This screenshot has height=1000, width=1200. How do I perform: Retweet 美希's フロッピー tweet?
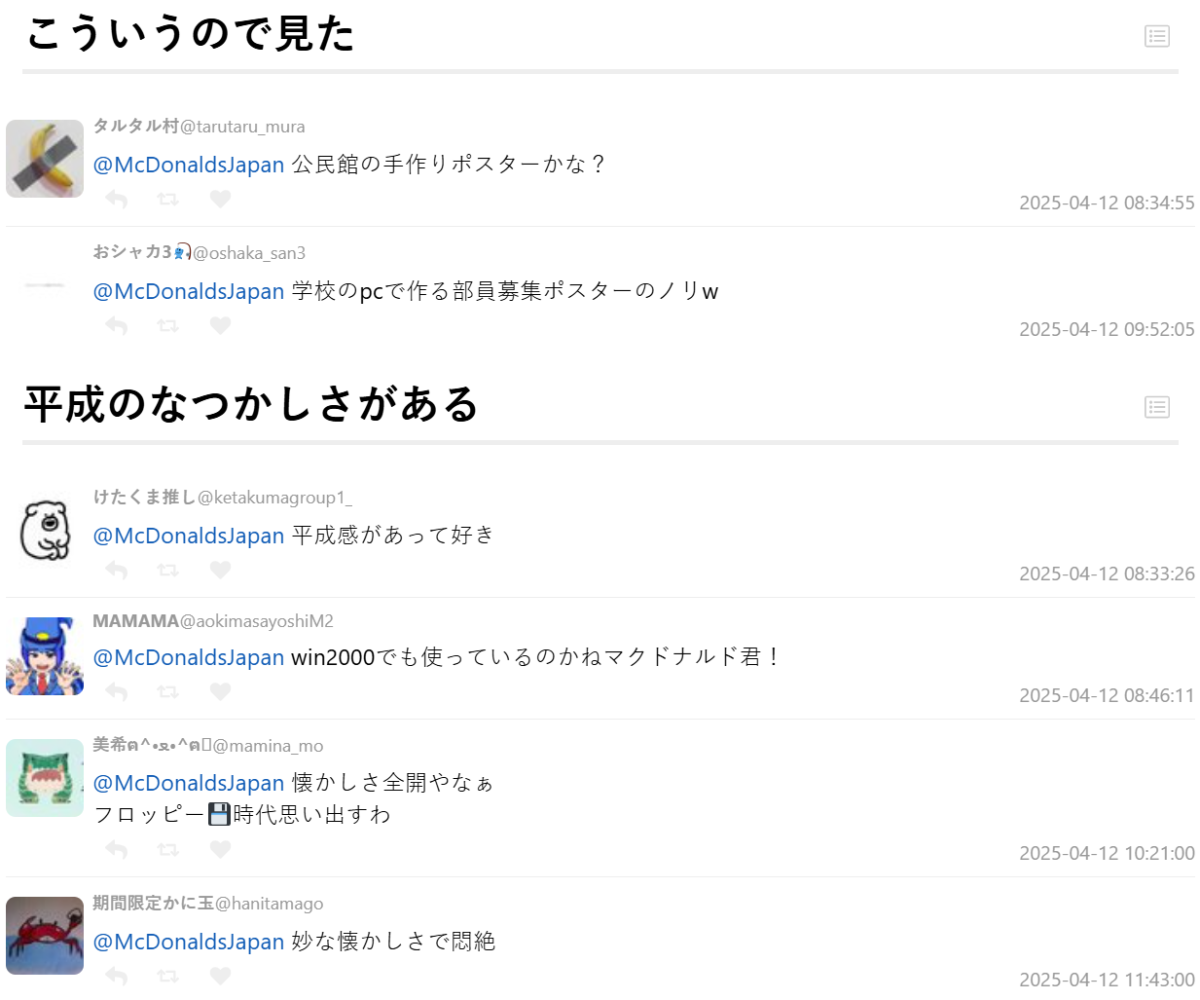point(168,849)
